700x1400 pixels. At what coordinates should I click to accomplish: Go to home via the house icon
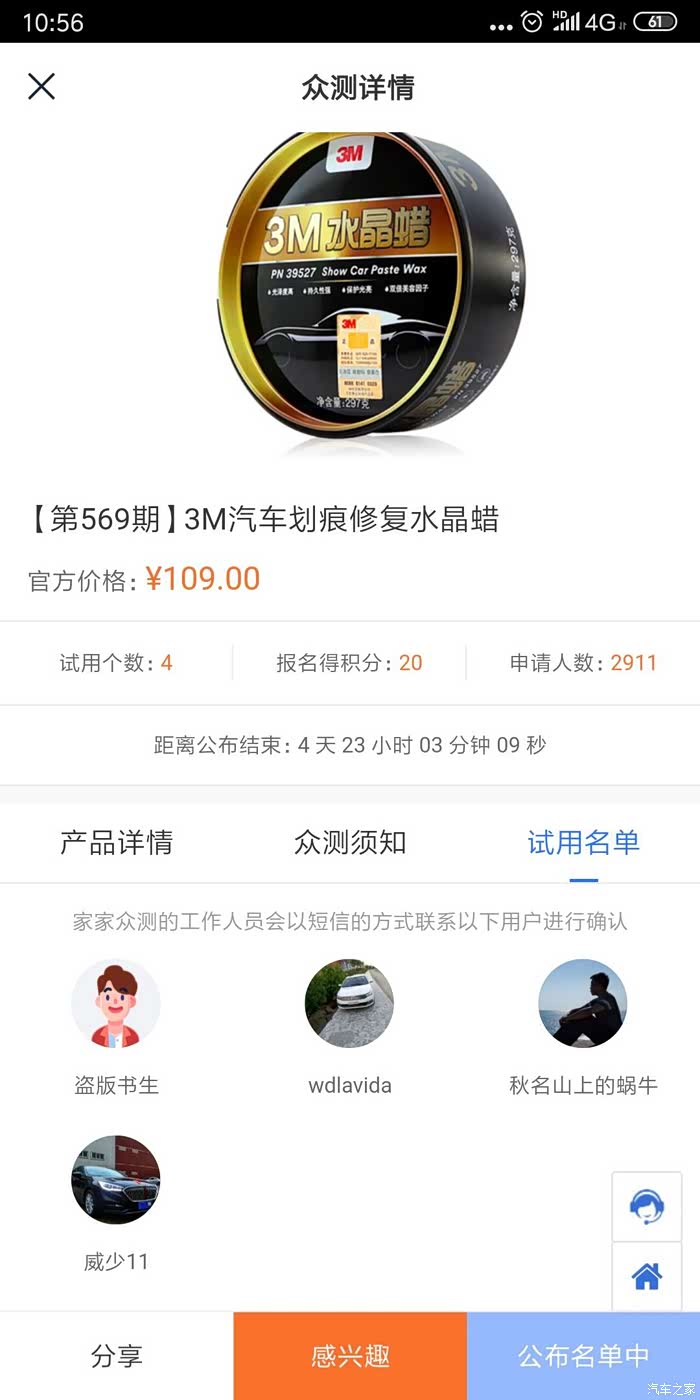(x=647, y=1276)
